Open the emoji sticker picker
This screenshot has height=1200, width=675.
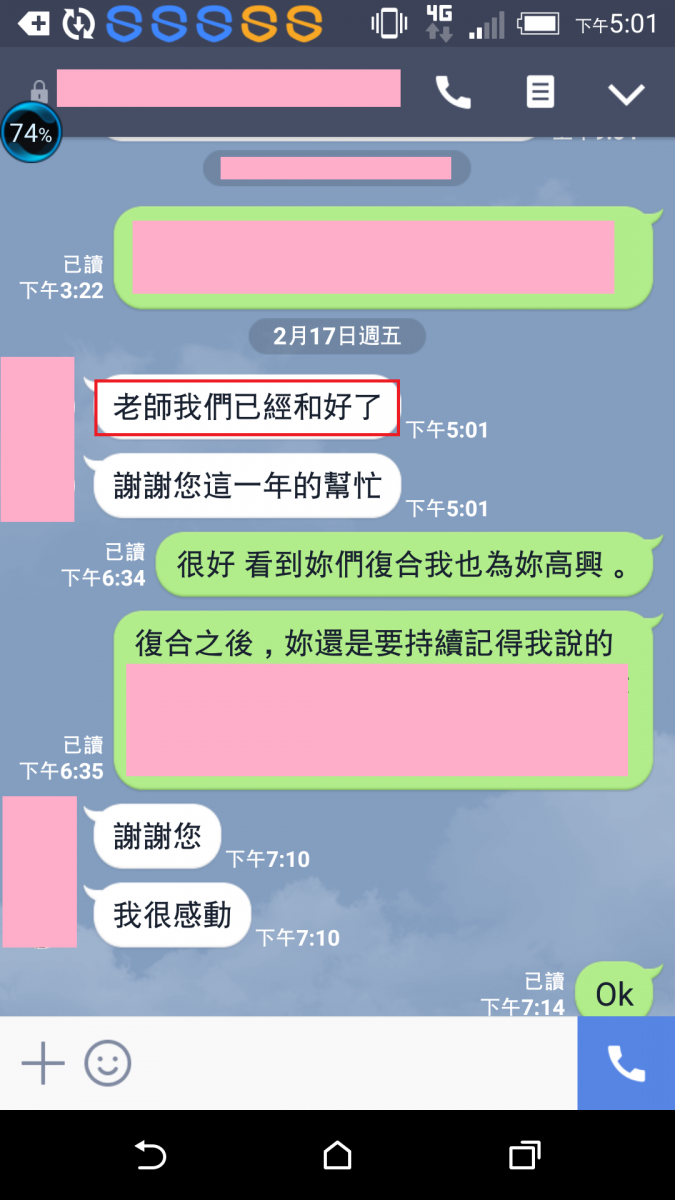(x=108, y=1063)
